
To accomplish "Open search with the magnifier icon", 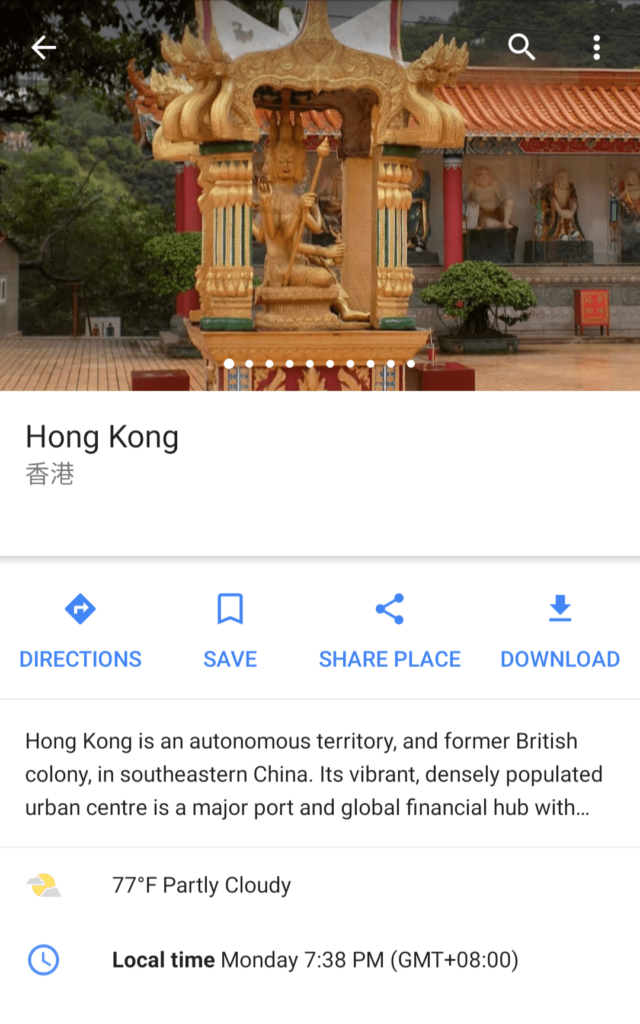I will [521, 47].
